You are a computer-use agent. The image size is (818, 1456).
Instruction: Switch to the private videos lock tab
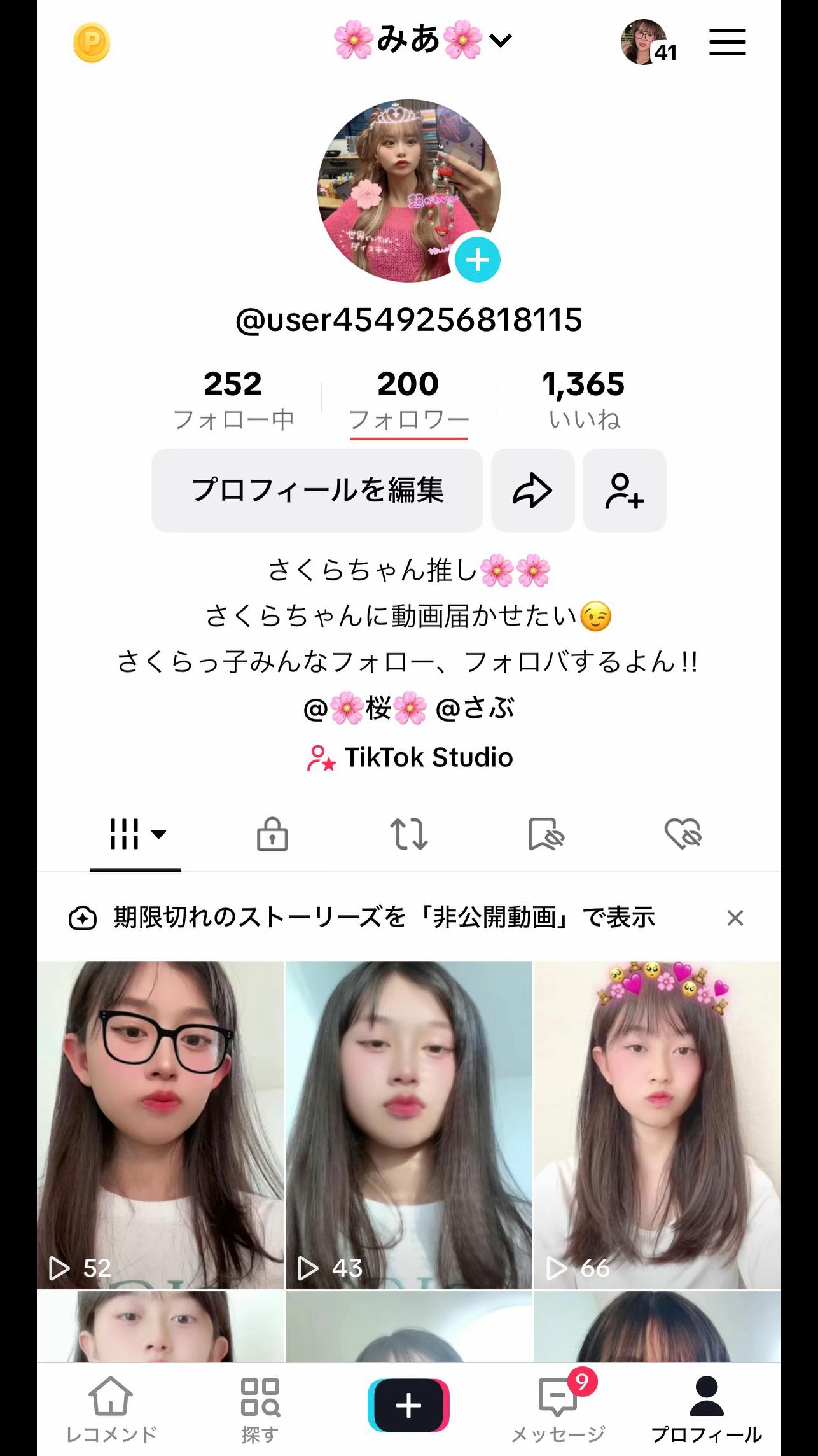pyautogui.click(x=272, y=834)
